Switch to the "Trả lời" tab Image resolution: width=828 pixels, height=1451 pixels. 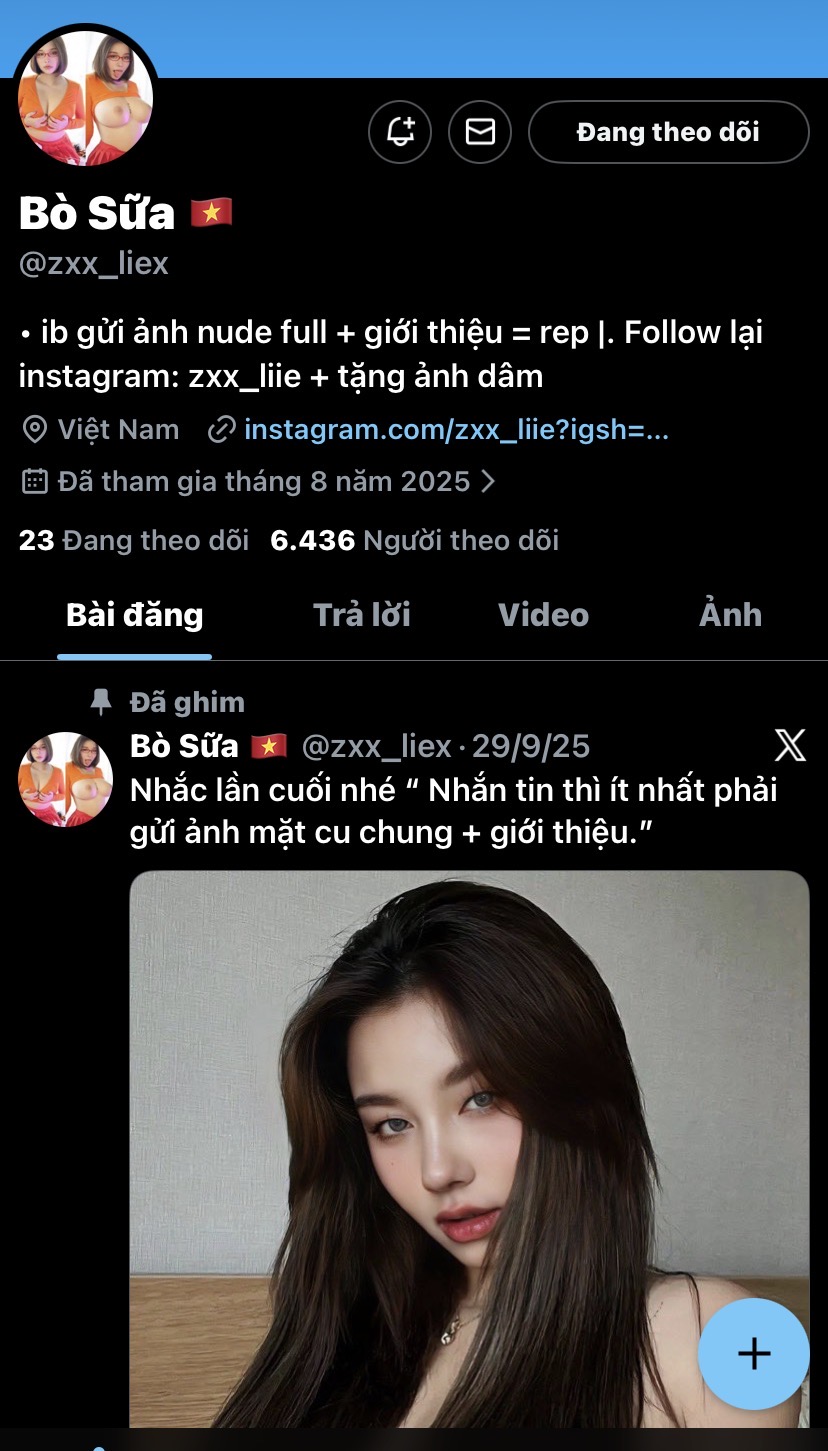(x=362, y=615)
